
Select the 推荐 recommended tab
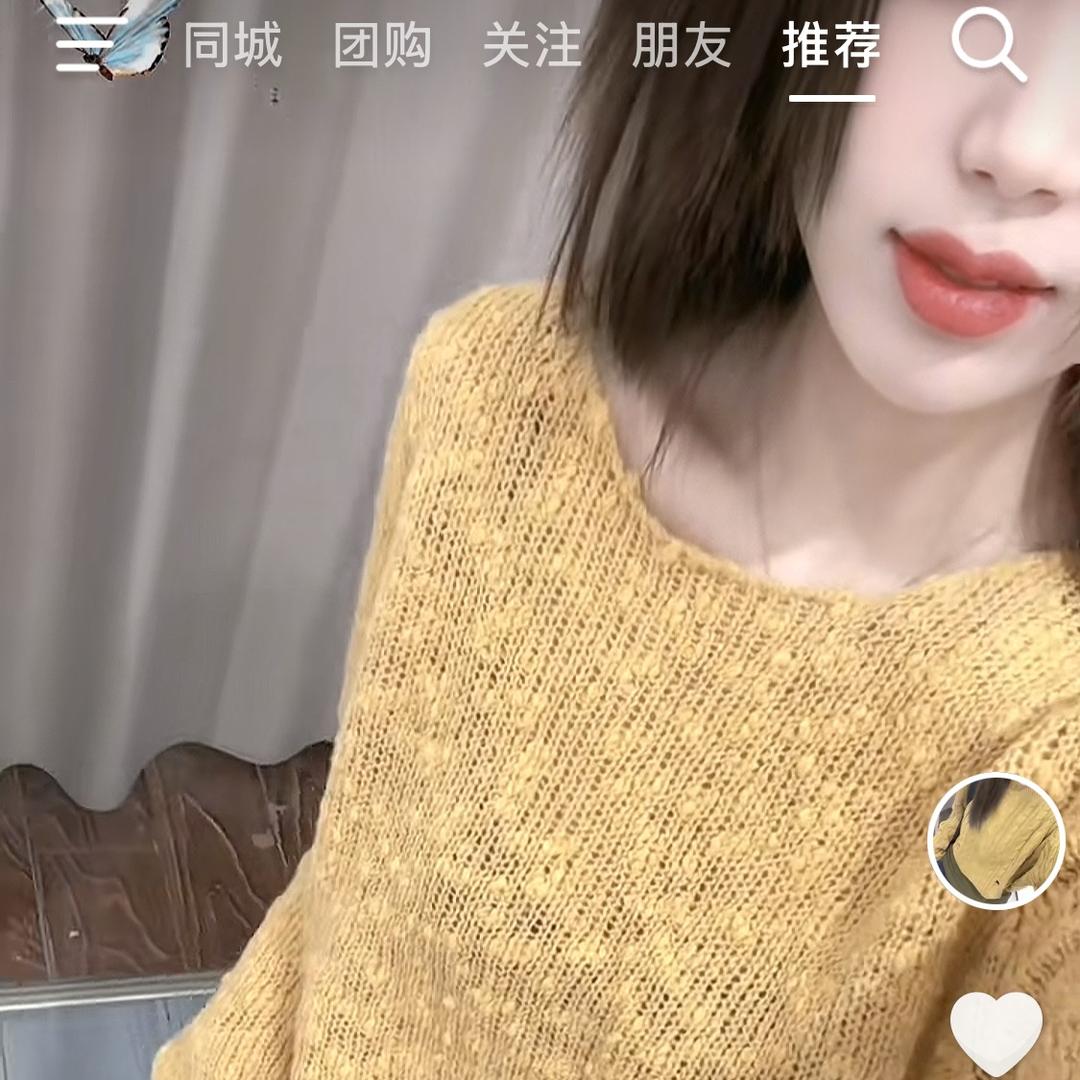831,46
